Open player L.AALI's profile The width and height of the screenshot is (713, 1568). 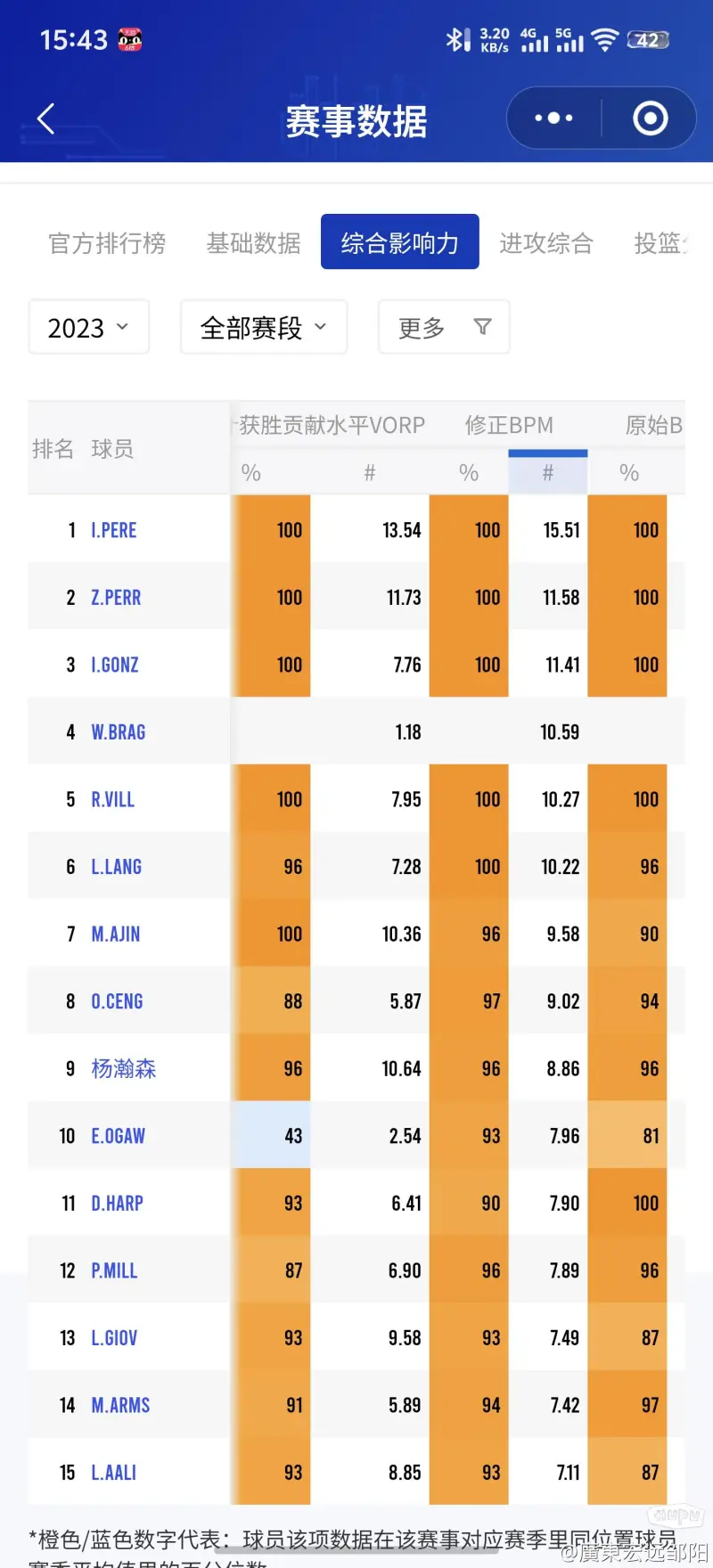114,1473
